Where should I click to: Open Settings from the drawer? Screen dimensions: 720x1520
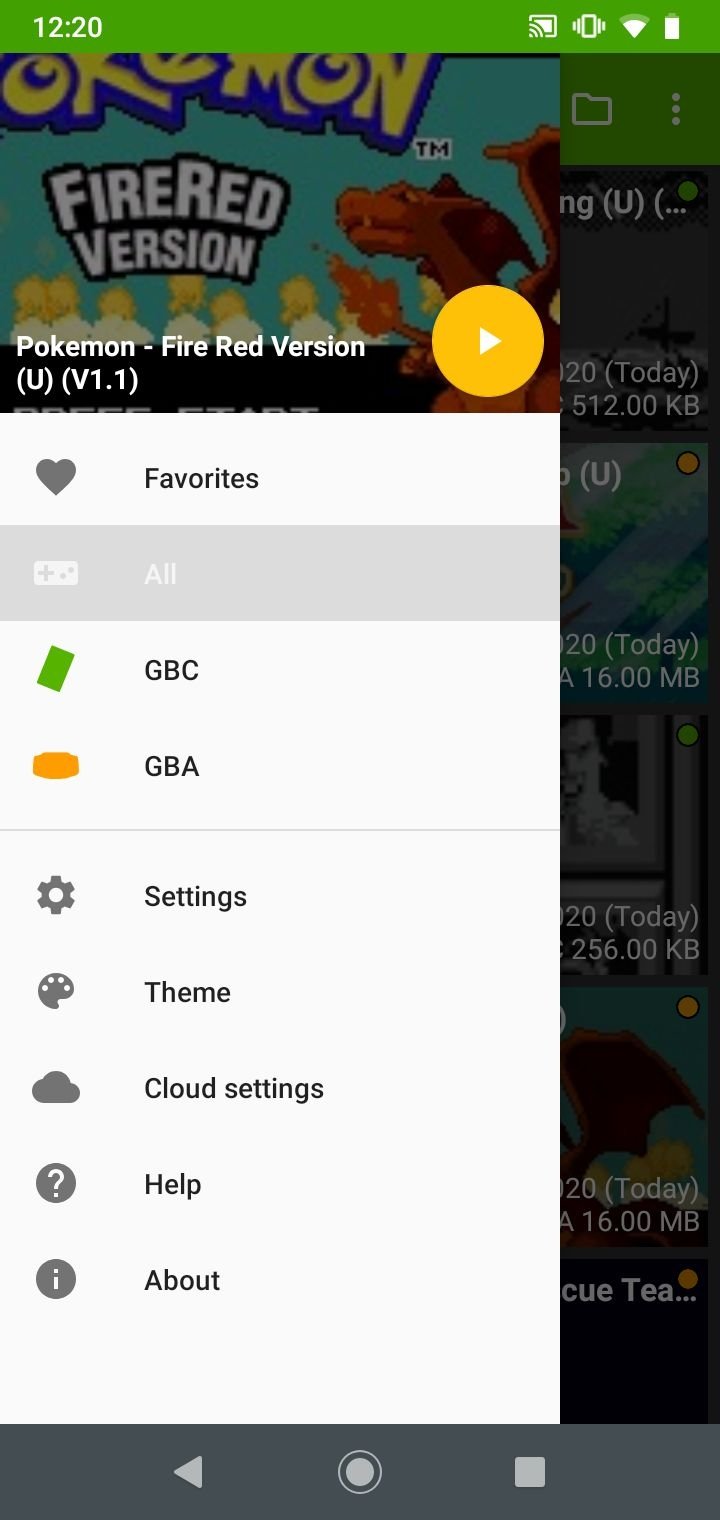pyautogui.click(x=280, y=896)
